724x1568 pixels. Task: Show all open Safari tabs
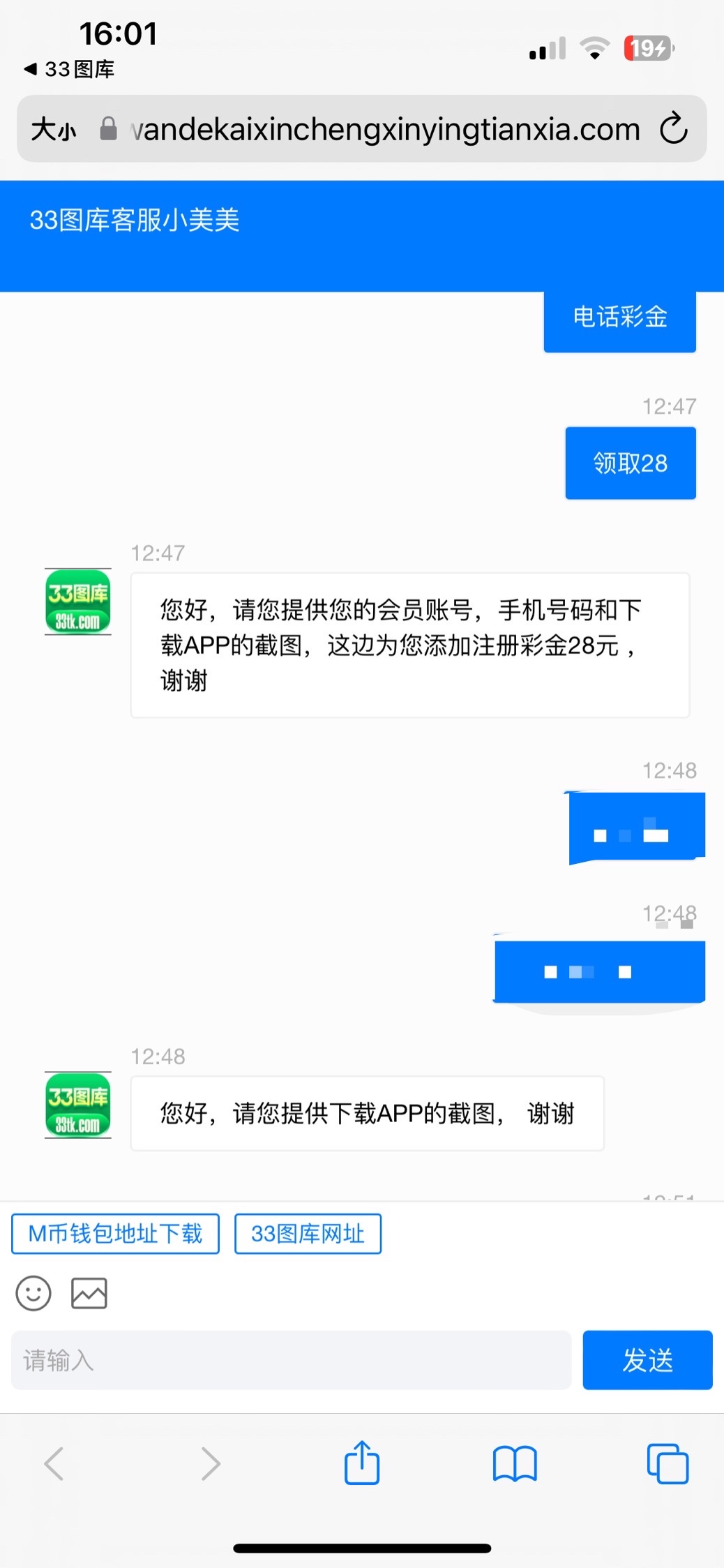(x=668, y=1463)
